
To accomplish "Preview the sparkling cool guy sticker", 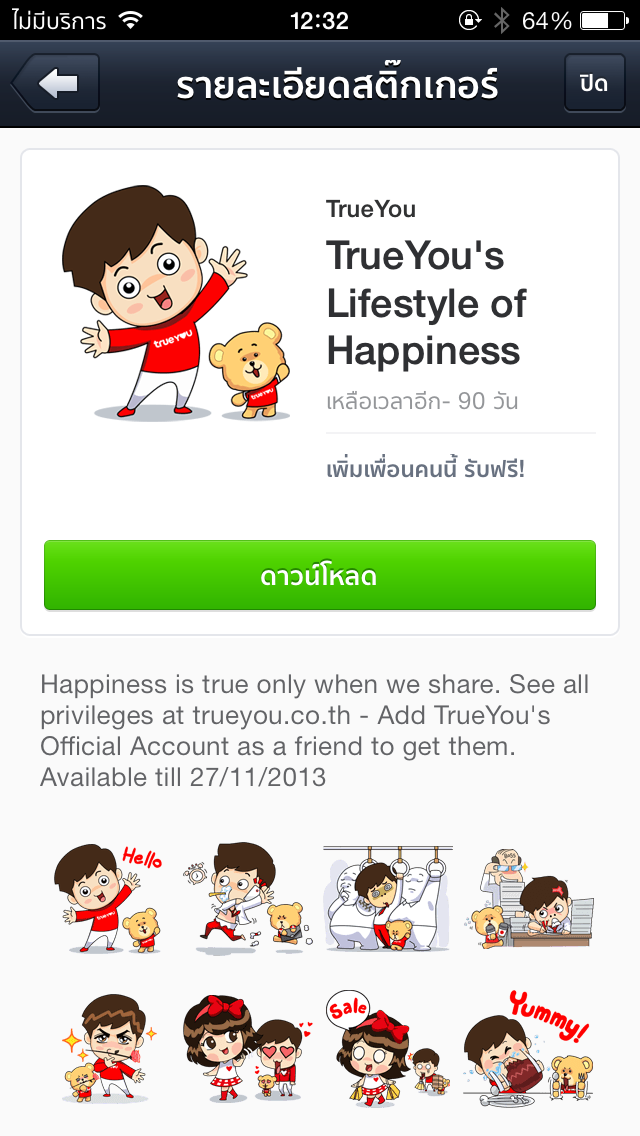I will point(108,1046).
